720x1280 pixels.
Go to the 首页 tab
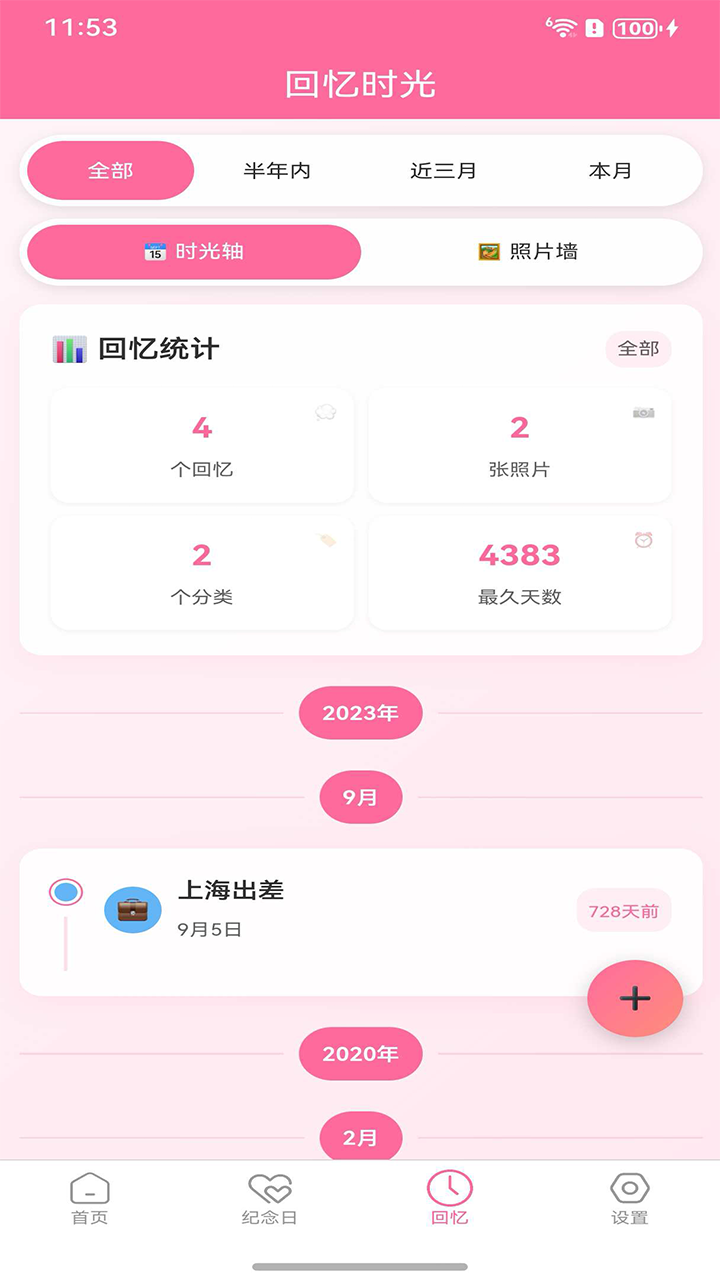point(90,1199)
